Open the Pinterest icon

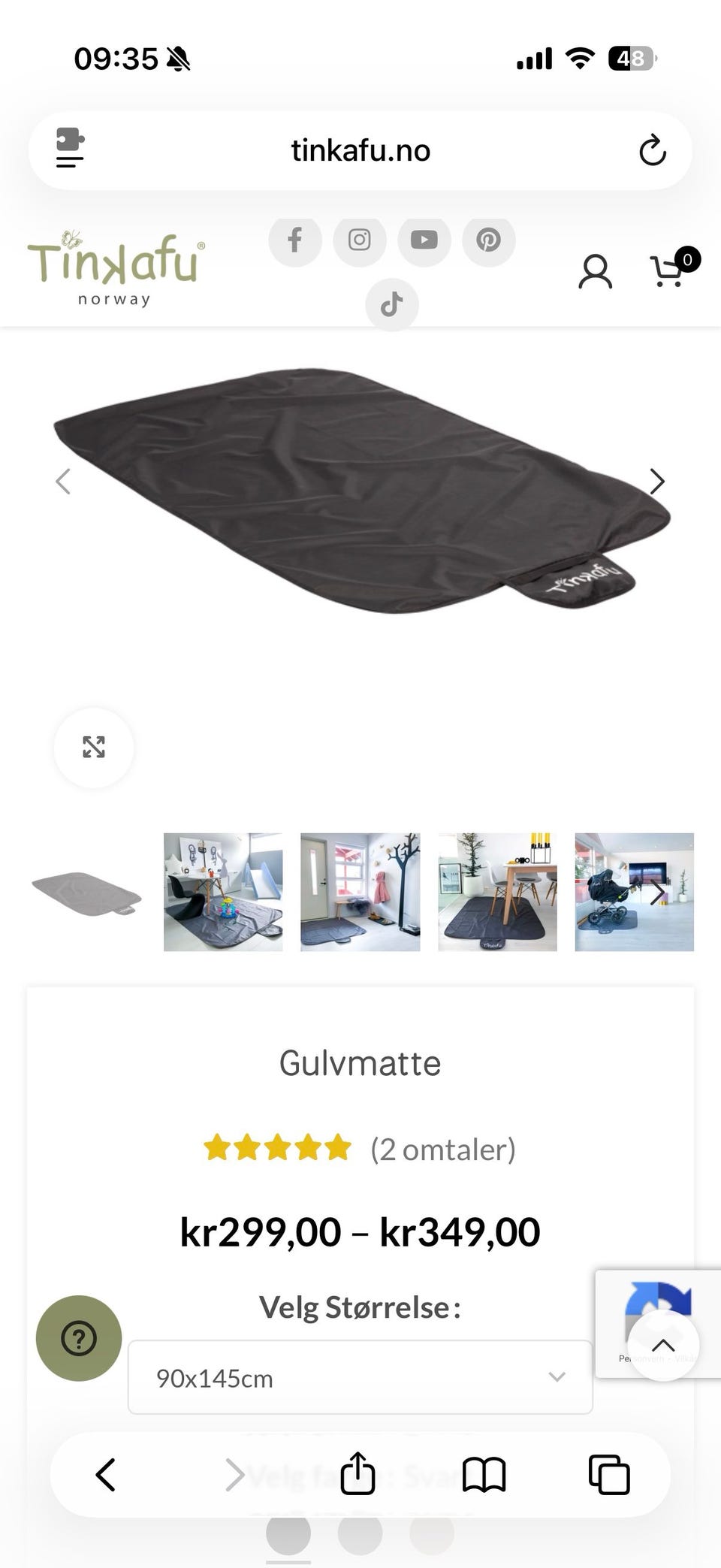(x=488, y=240)
